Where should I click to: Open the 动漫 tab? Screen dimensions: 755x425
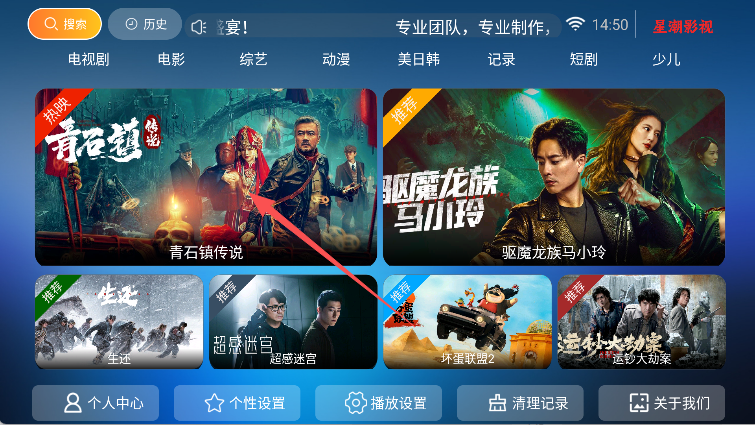click(x=336, y=59)
